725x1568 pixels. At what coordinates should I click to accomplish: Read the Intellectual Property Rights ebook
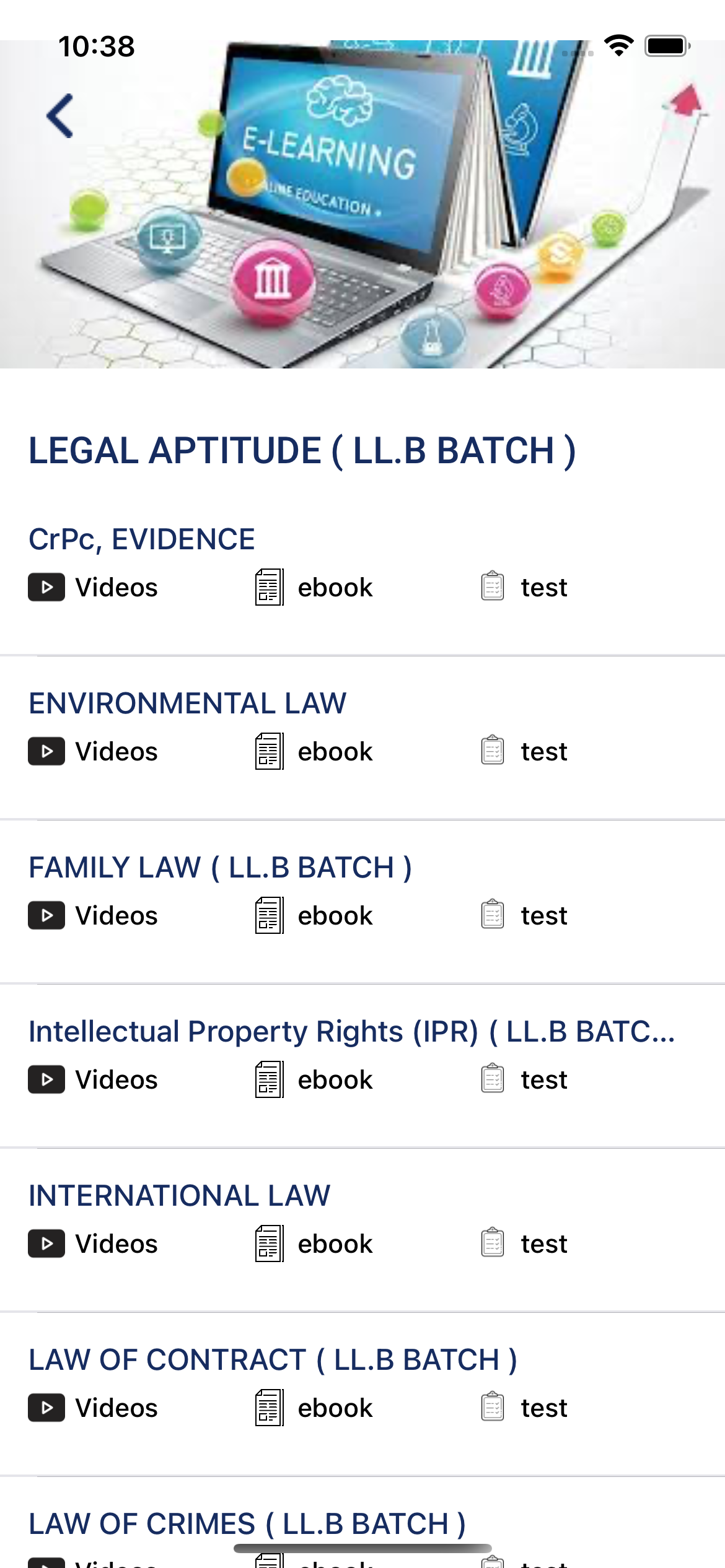tap(314, 1079)
